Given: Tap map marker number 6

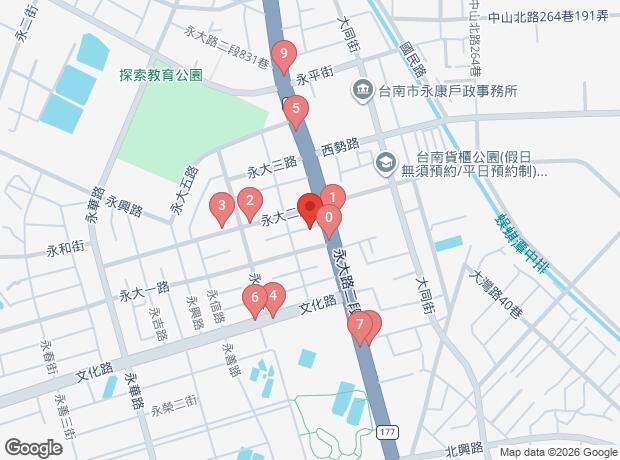Looking at the screenshot, I should pyautogui.click(x=254, y=297).
